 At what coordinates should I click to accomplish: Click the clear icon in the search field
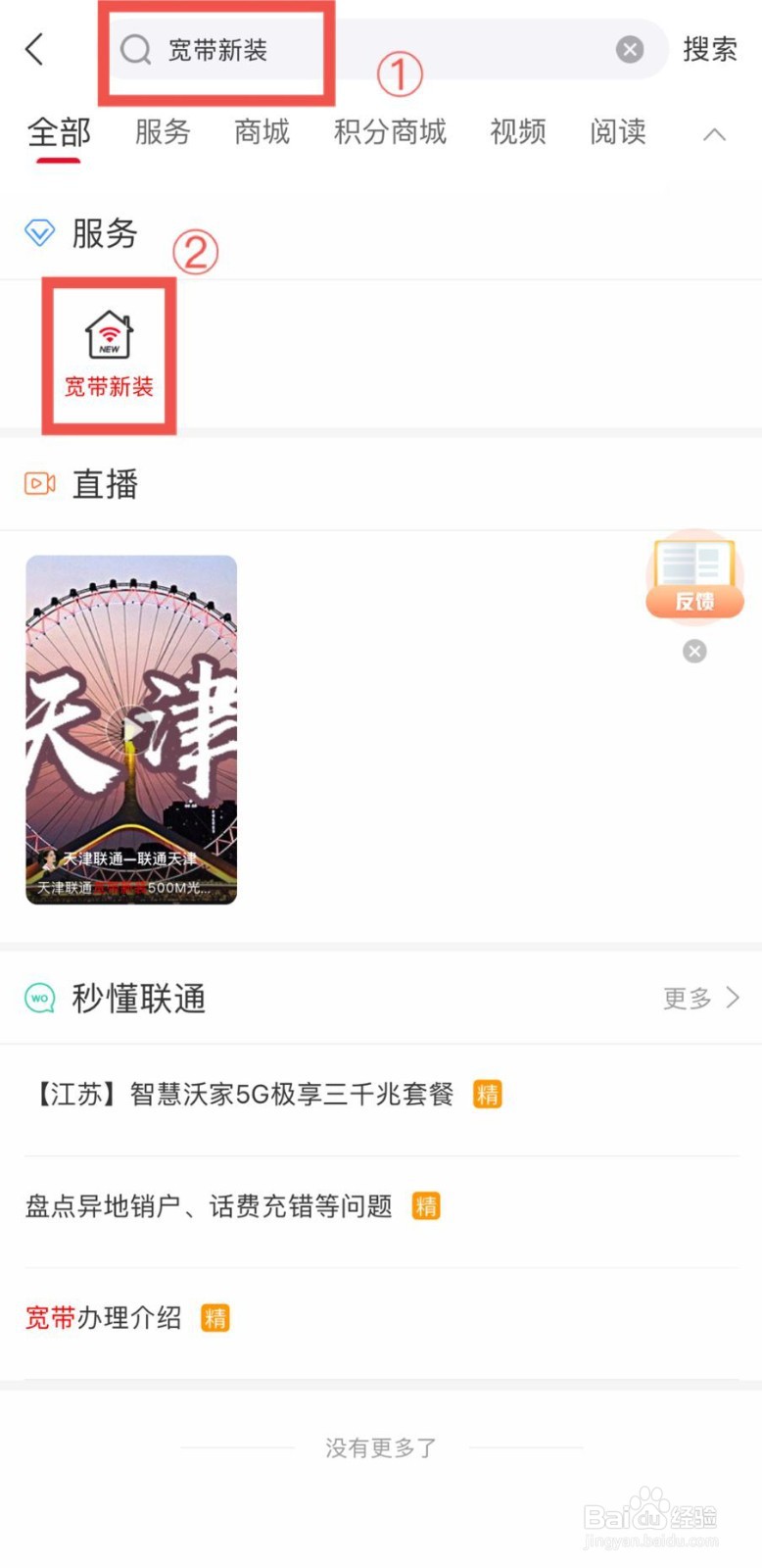click(x=630, y=49)
